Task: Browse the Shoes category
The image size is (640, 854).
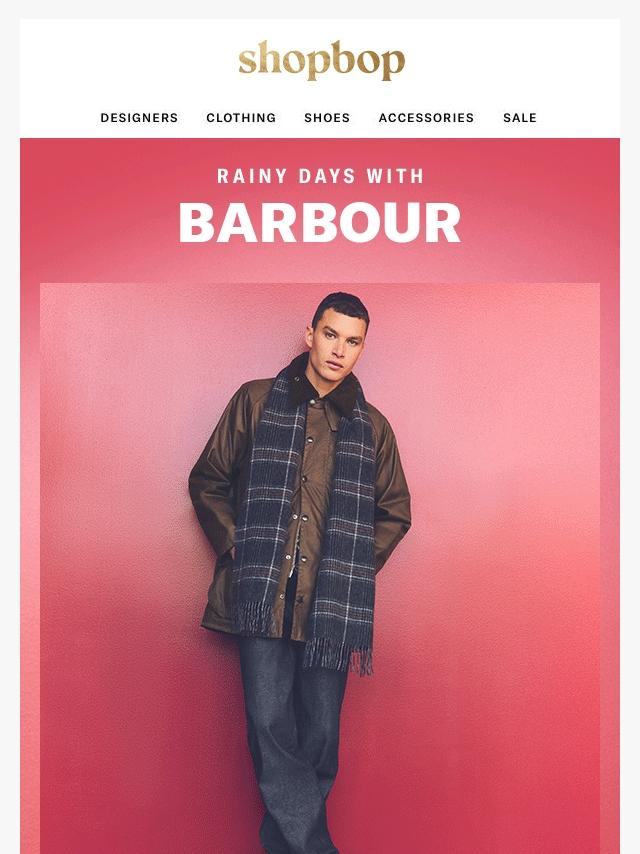Action: [x=327, y=118]
